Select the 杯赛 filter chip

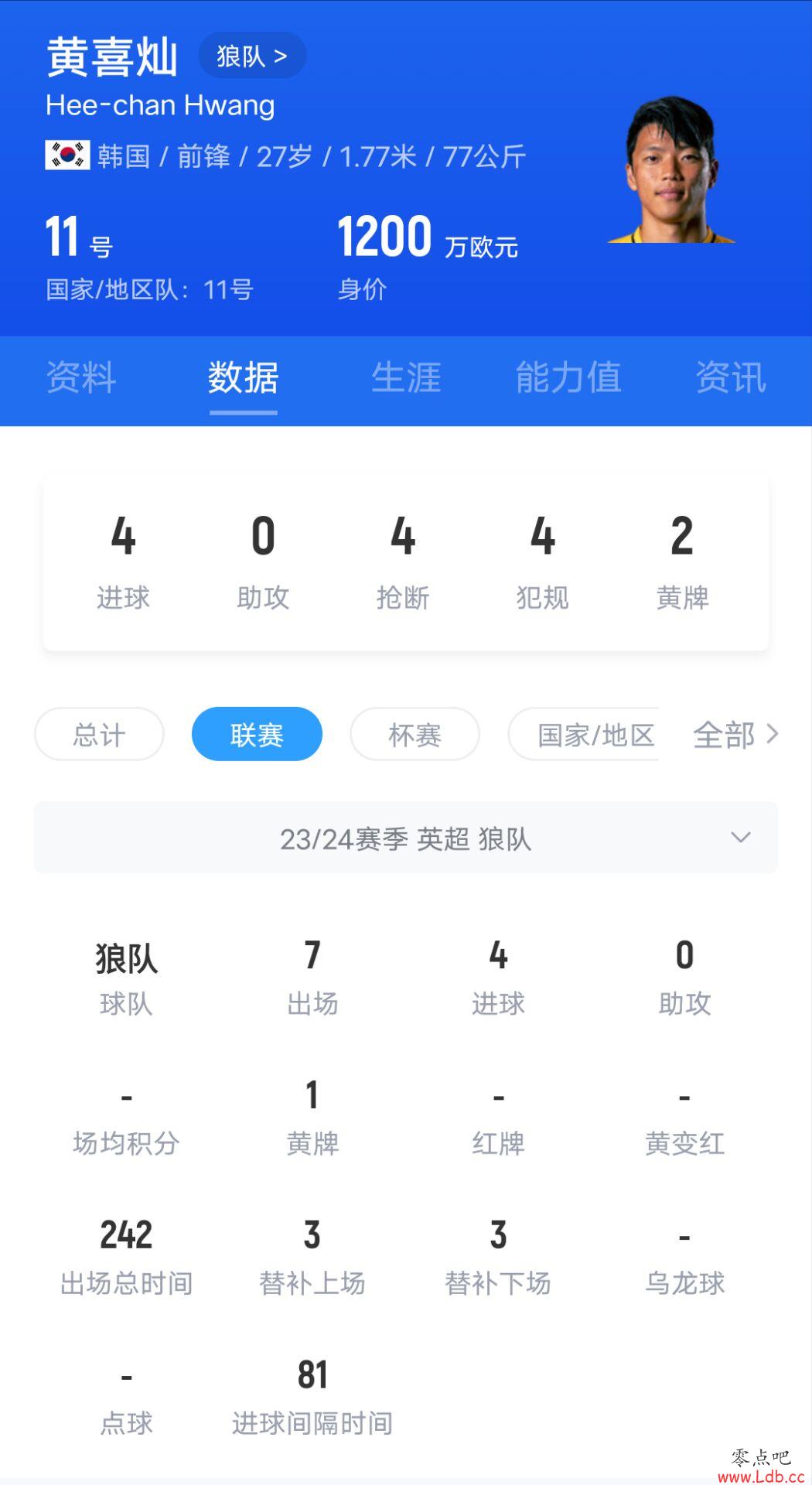[x=415, y=734]
